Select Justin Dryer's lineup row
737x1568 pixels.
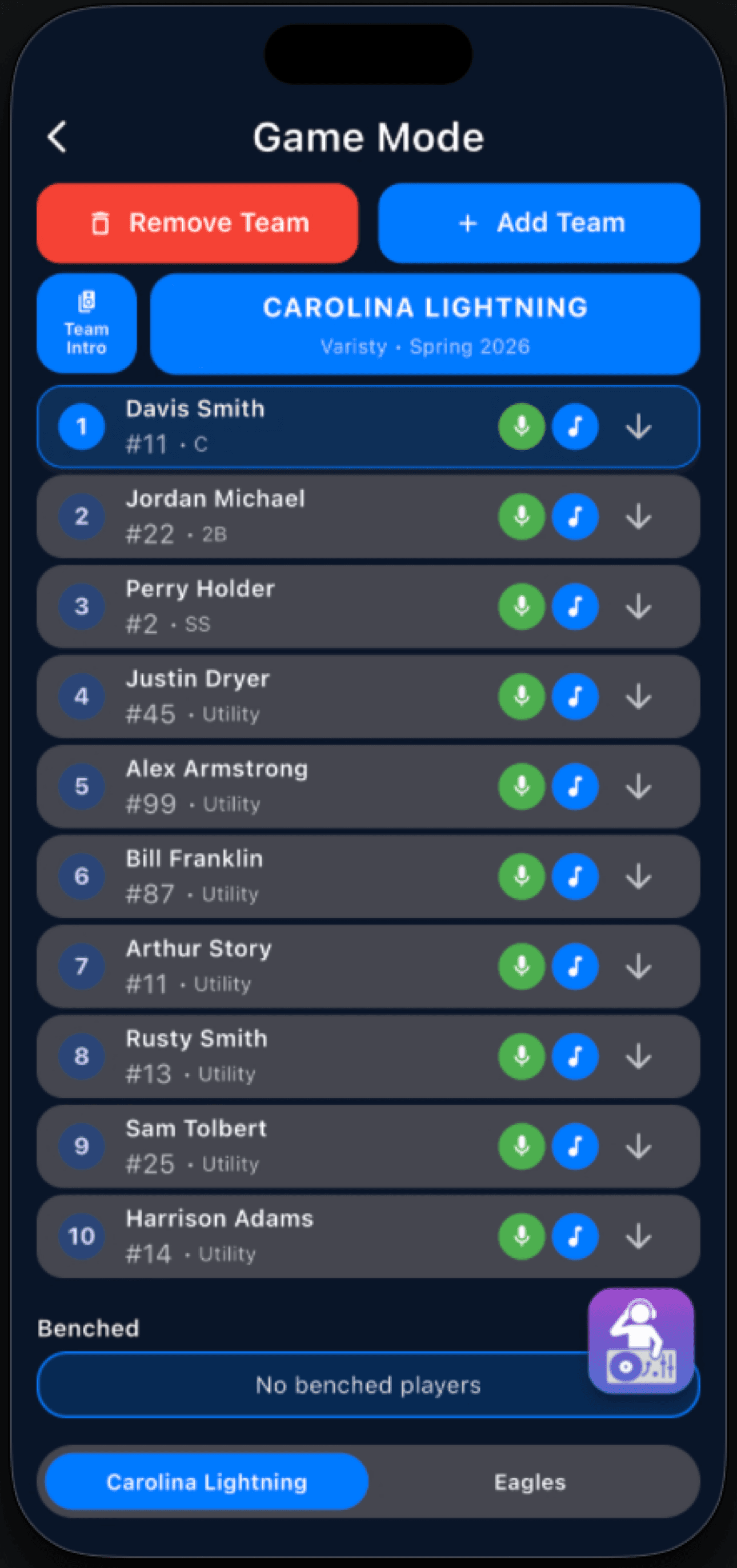274,696
